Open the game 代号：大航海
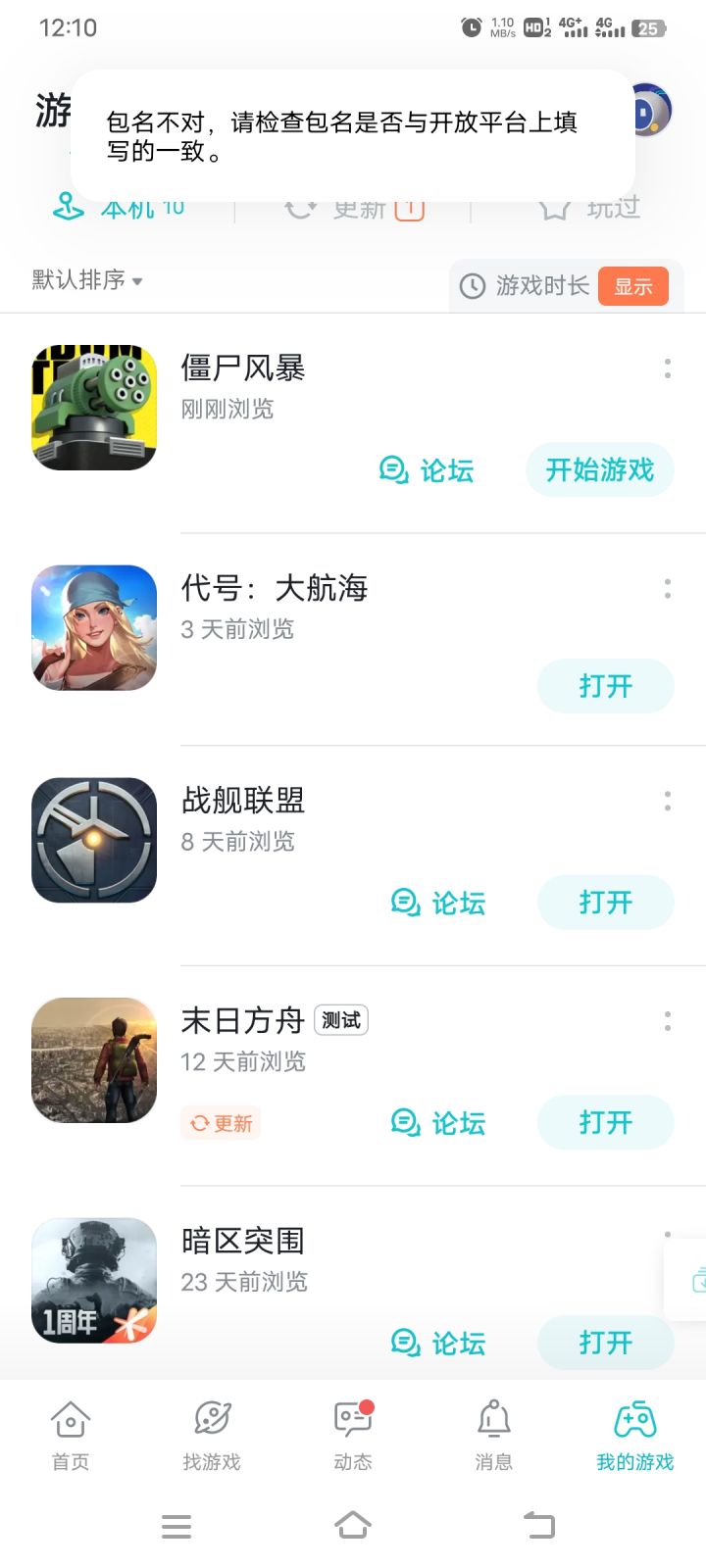The height and width of the screenshot is (1568, 706). [x=605, y=686]
